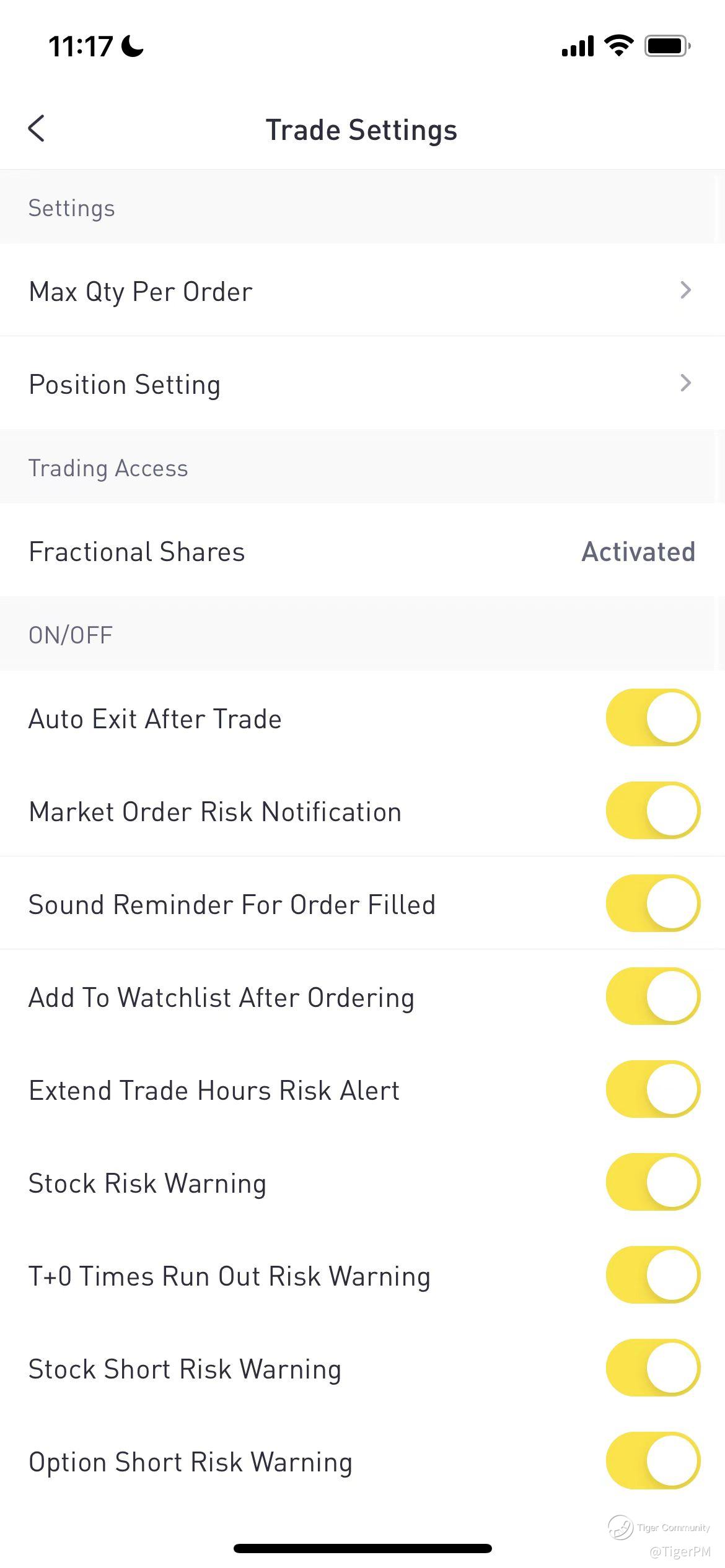This screenshot has width=725, height=1568.
Task: Toggle Sound Reminder For Order Filled
Action: coord(652,904)
